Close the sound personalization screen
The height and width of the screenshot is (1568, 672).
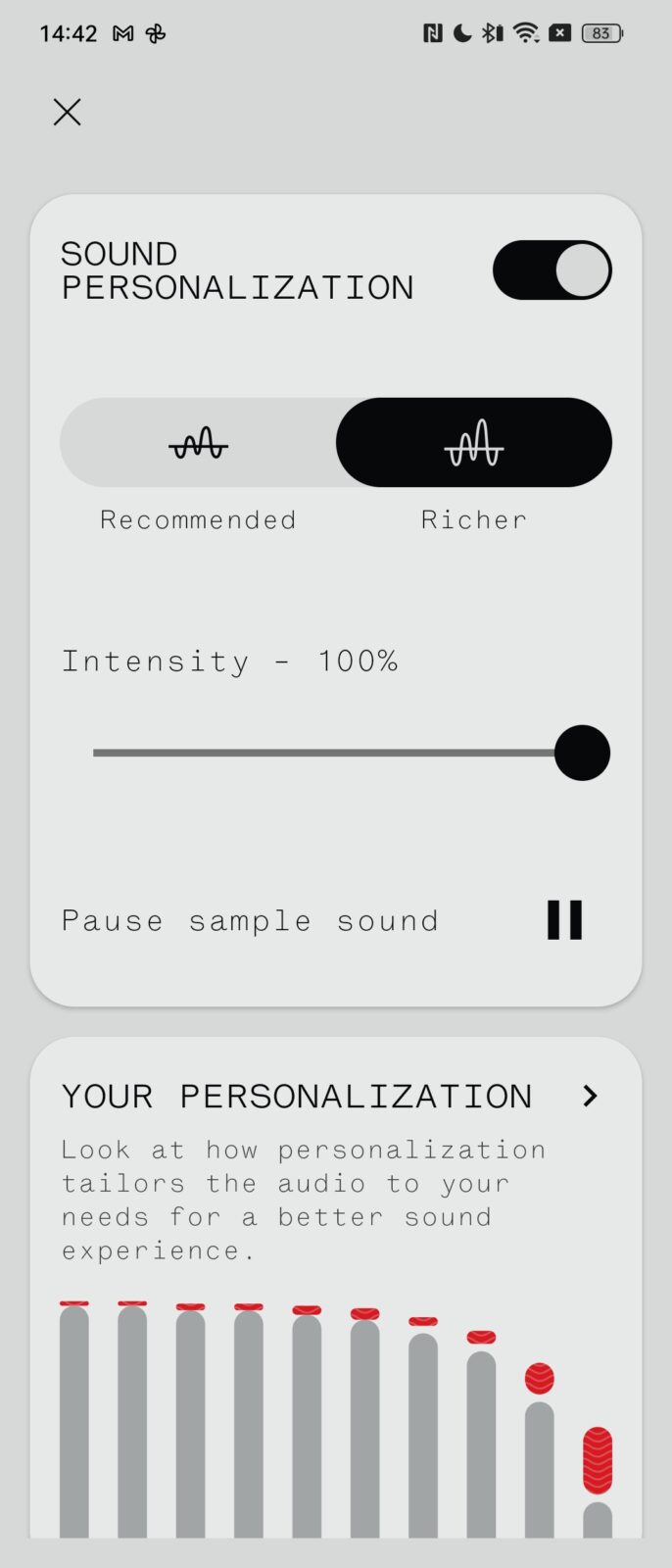click(67, 113)
